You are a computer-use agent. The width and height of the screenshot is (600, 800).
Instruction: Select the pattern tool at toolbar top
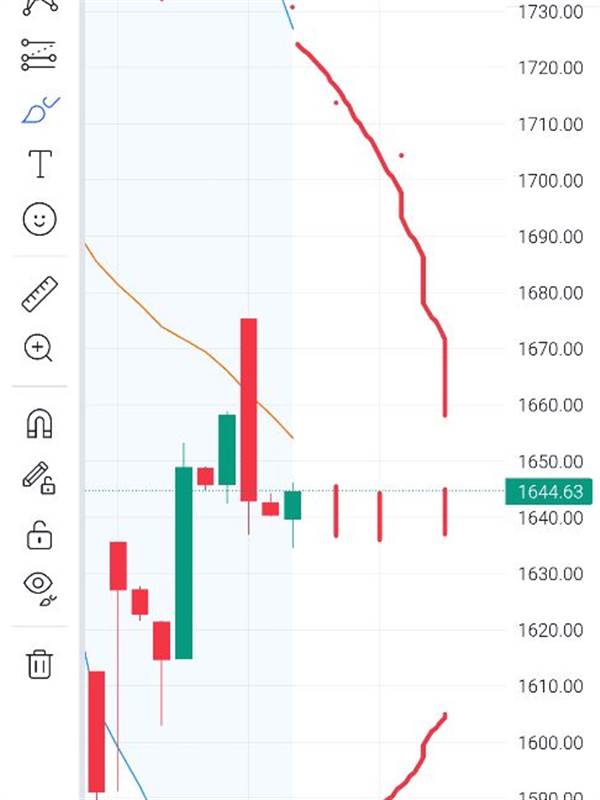point(40,7)
